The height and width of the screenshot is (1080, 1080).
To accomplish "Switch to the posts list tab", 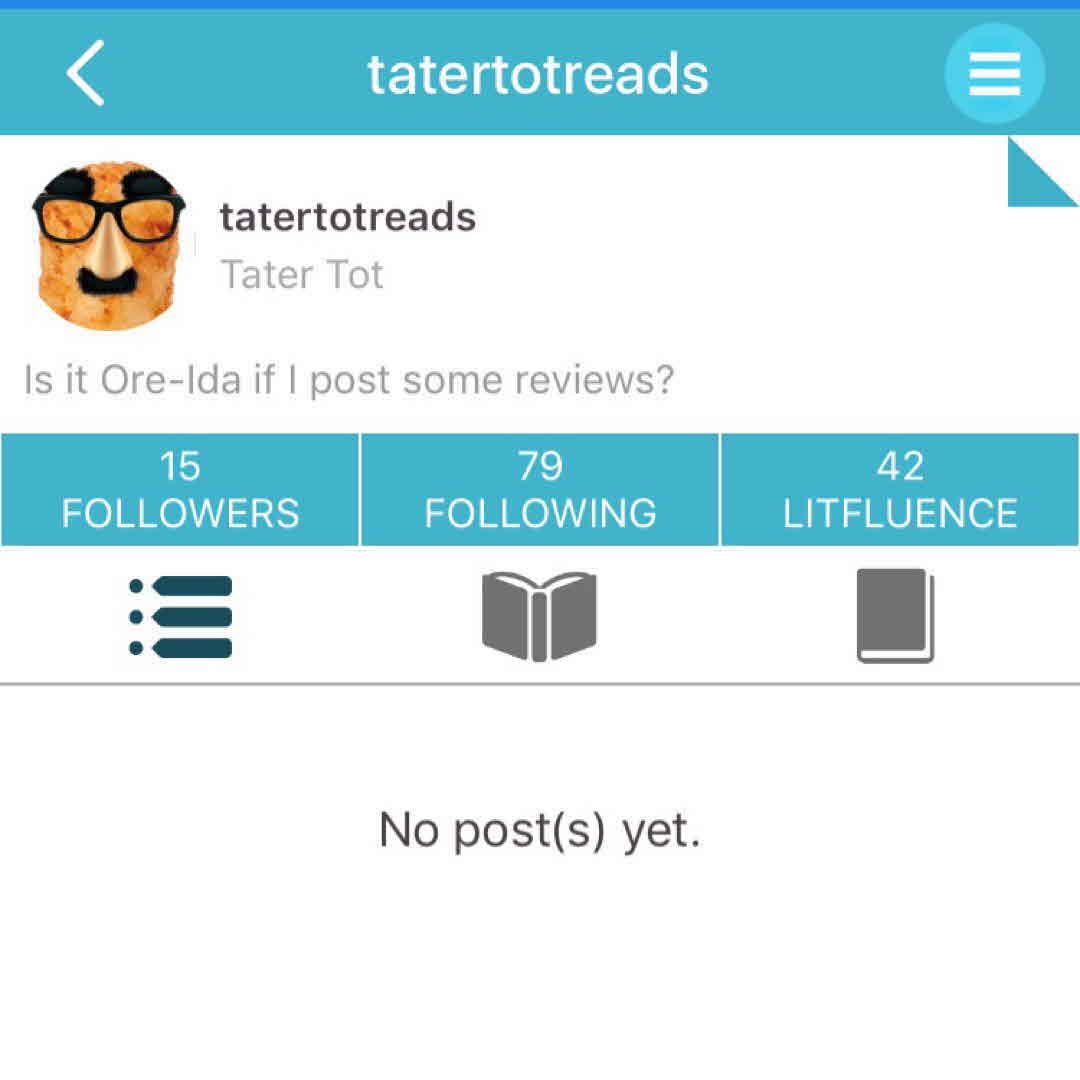I will (x=181, y=617).
